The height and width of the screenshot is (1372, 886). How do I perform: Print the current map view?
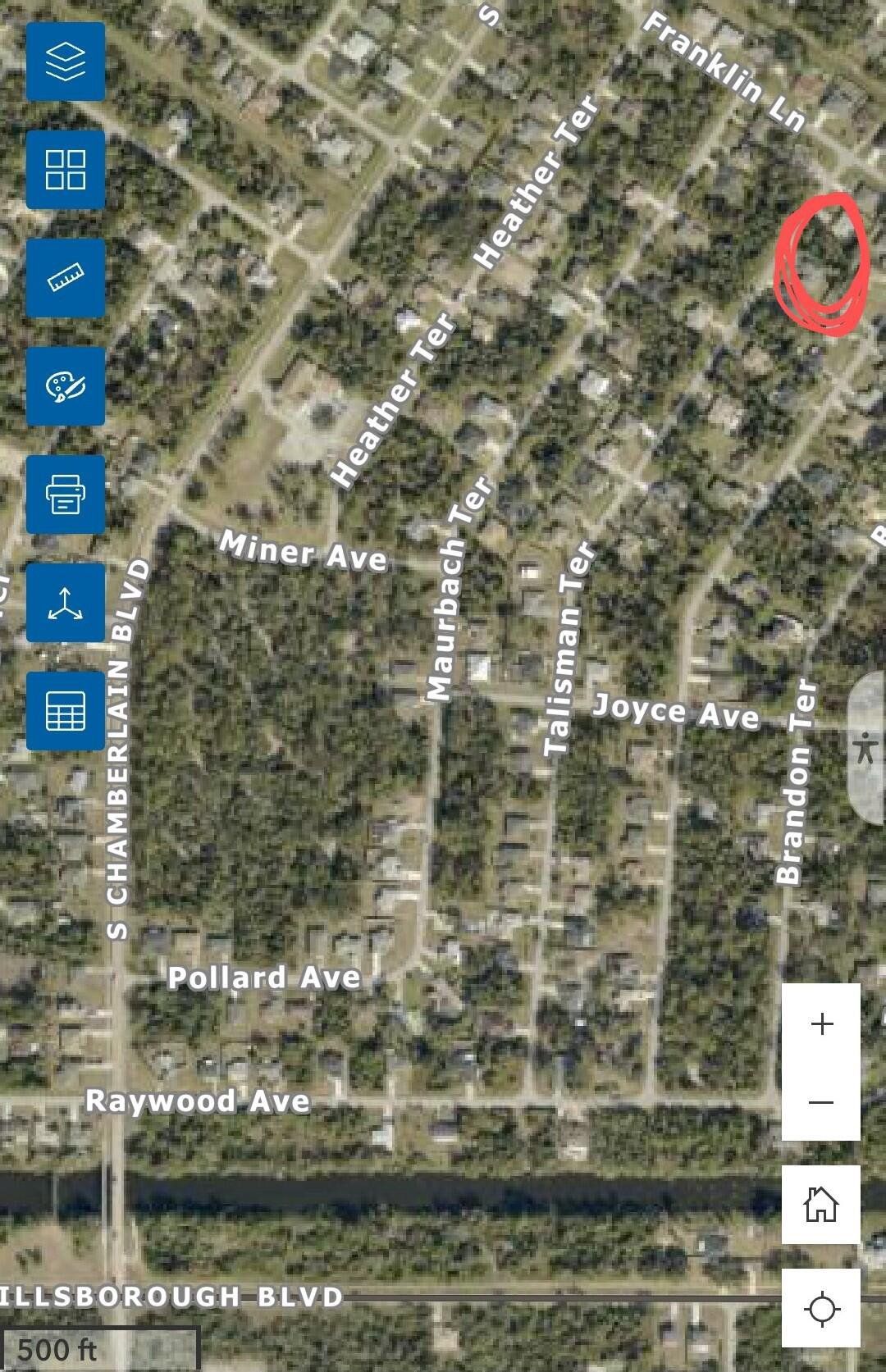(x=66, y=495)
